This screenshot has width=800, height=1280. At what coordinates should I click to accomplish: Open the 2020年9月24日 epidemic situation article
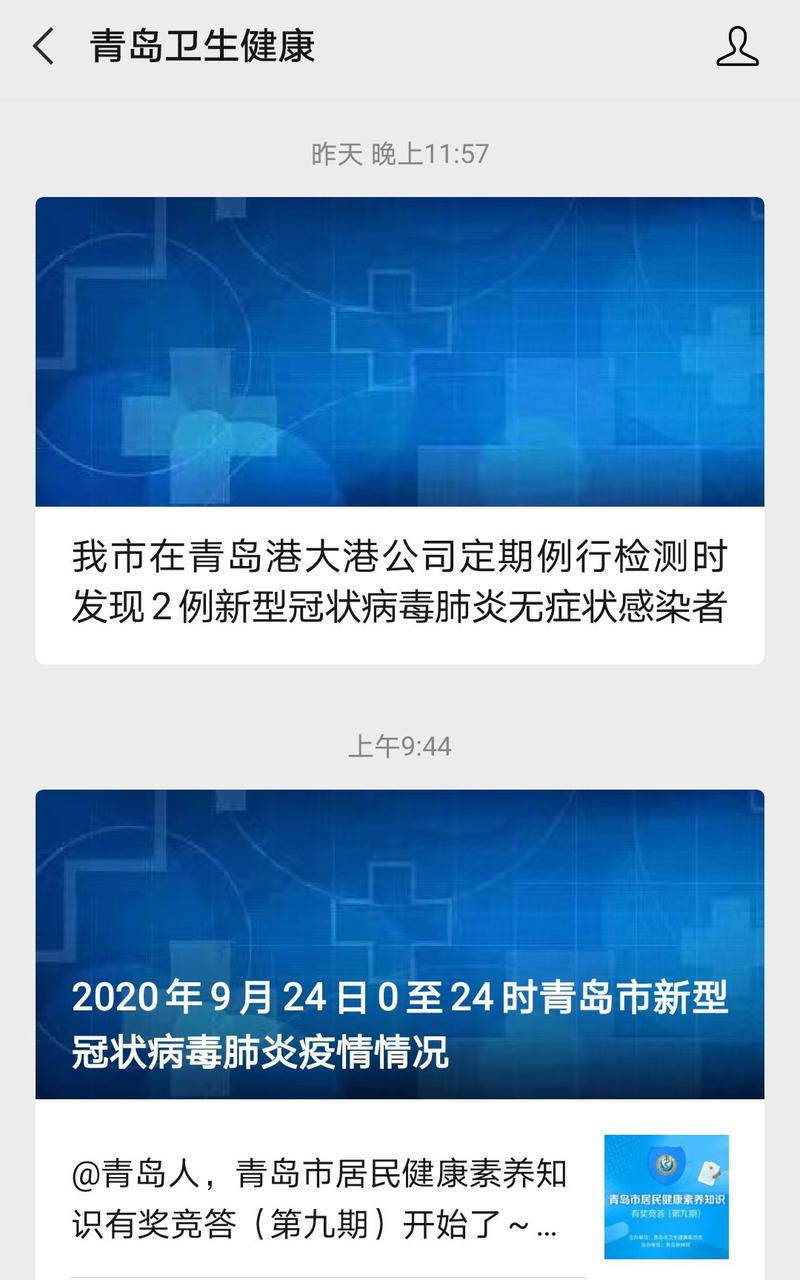point(398,950)
